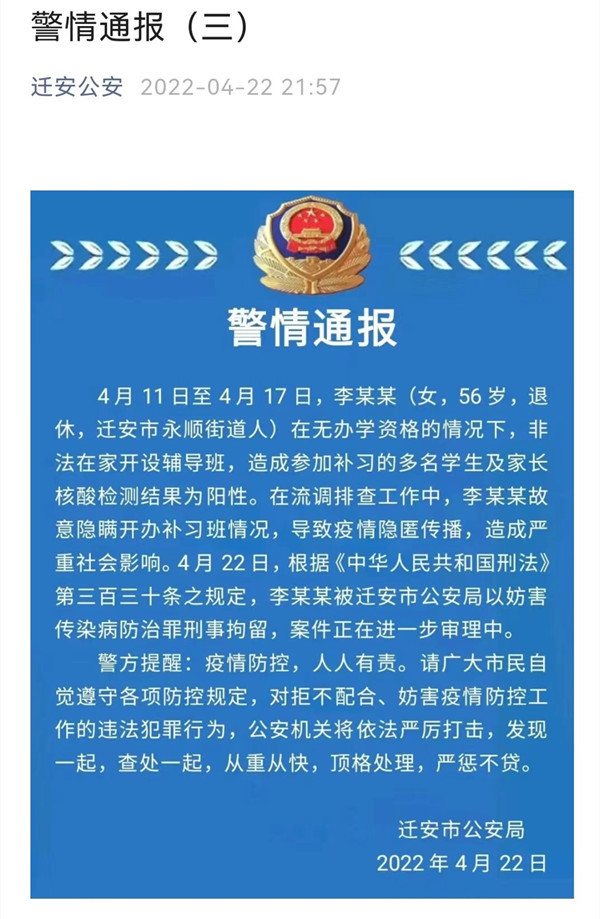Open the 迁安公安 account page
600x919 pixels.
77,87
